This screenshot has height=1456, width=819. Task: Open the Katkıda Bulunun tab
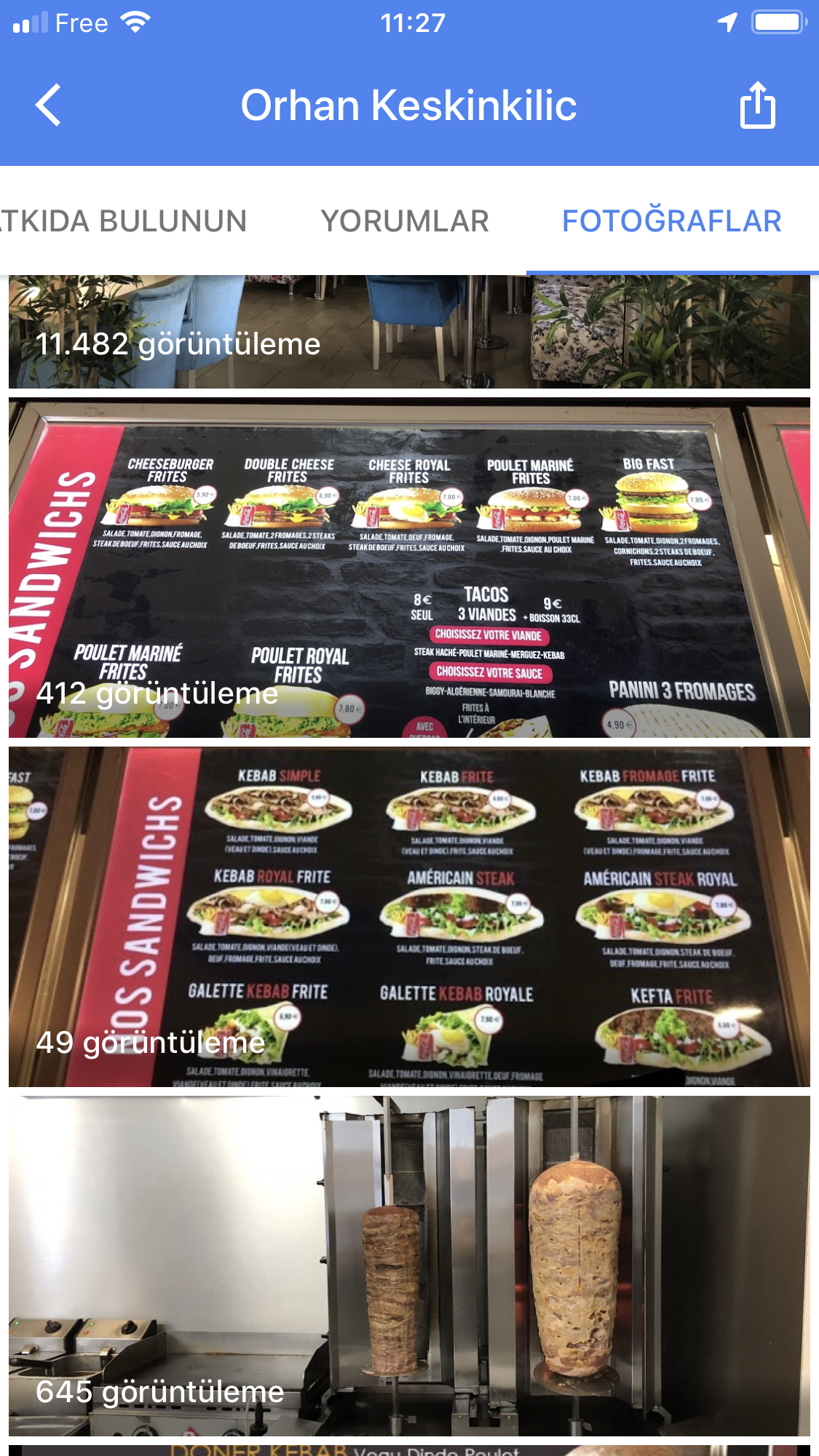124,221
